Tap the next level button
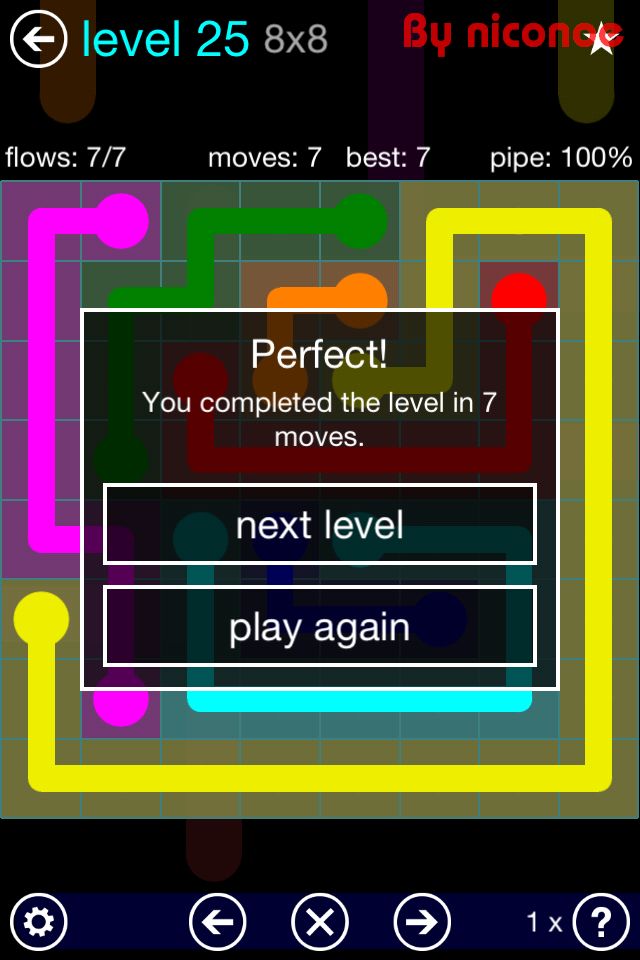The image size is (640, 960). click(320, 525)
